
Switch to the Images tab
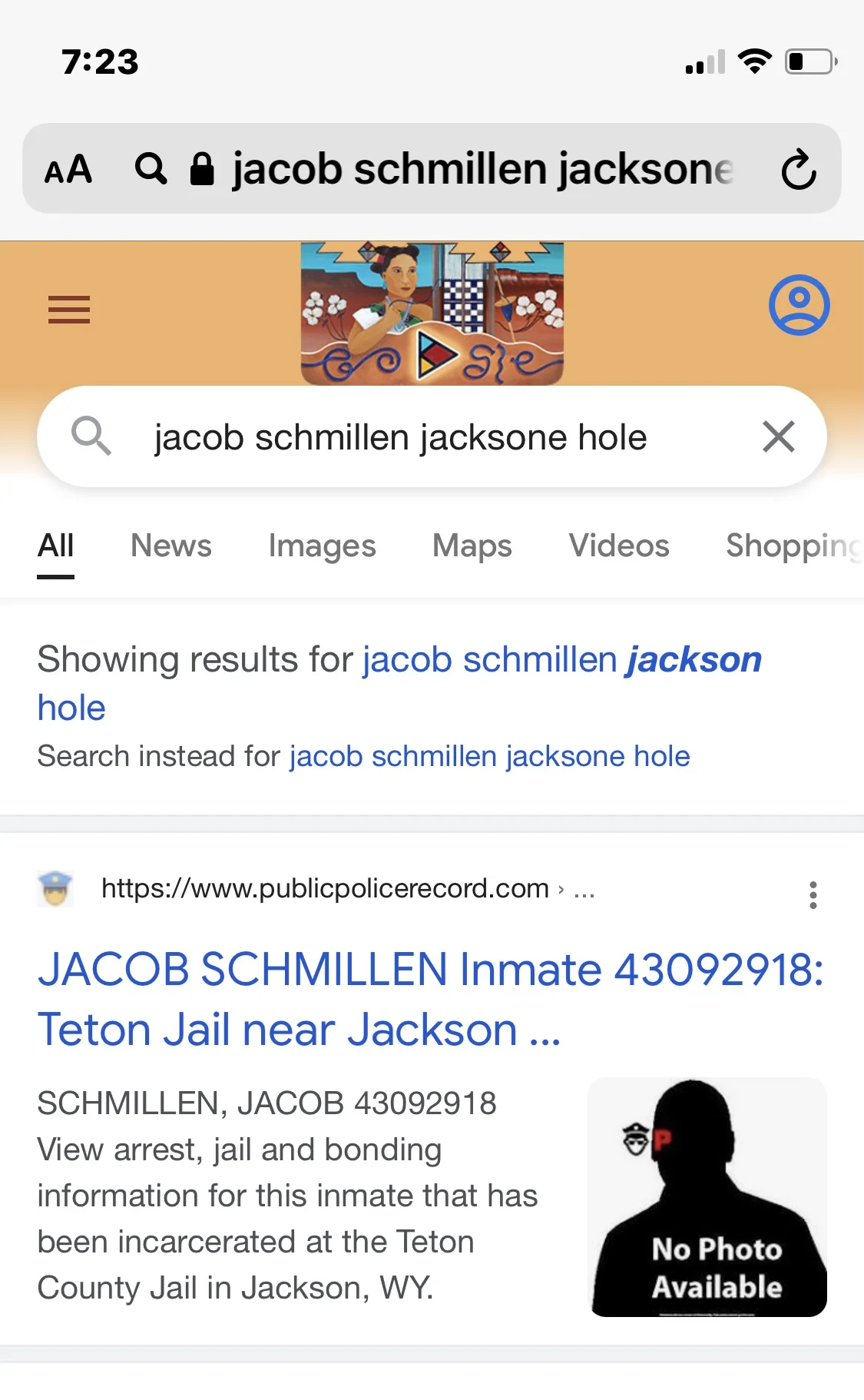322,546
